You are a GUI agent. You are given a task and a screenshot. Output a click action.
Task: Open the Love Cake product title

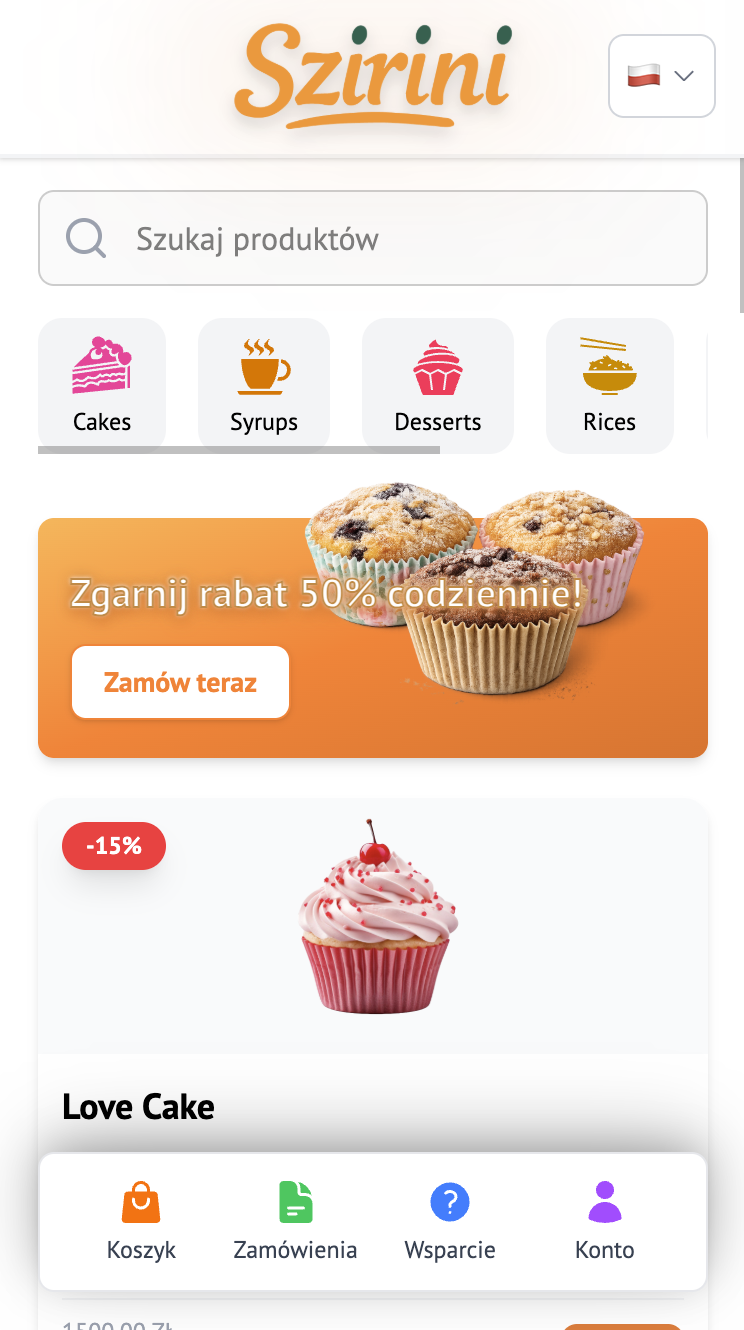(138, 1107)
